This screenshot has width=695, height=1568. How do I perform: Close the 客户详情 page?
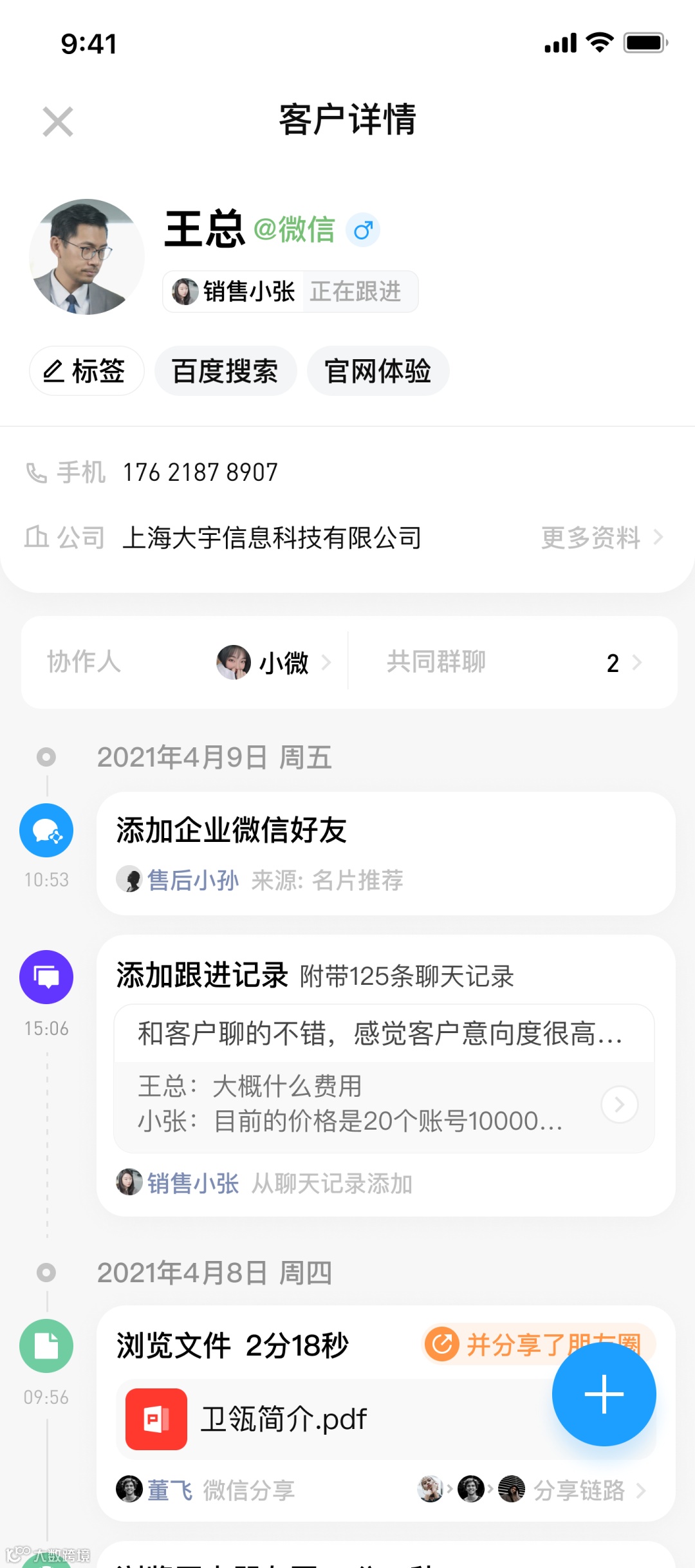(x=58, y=122)
